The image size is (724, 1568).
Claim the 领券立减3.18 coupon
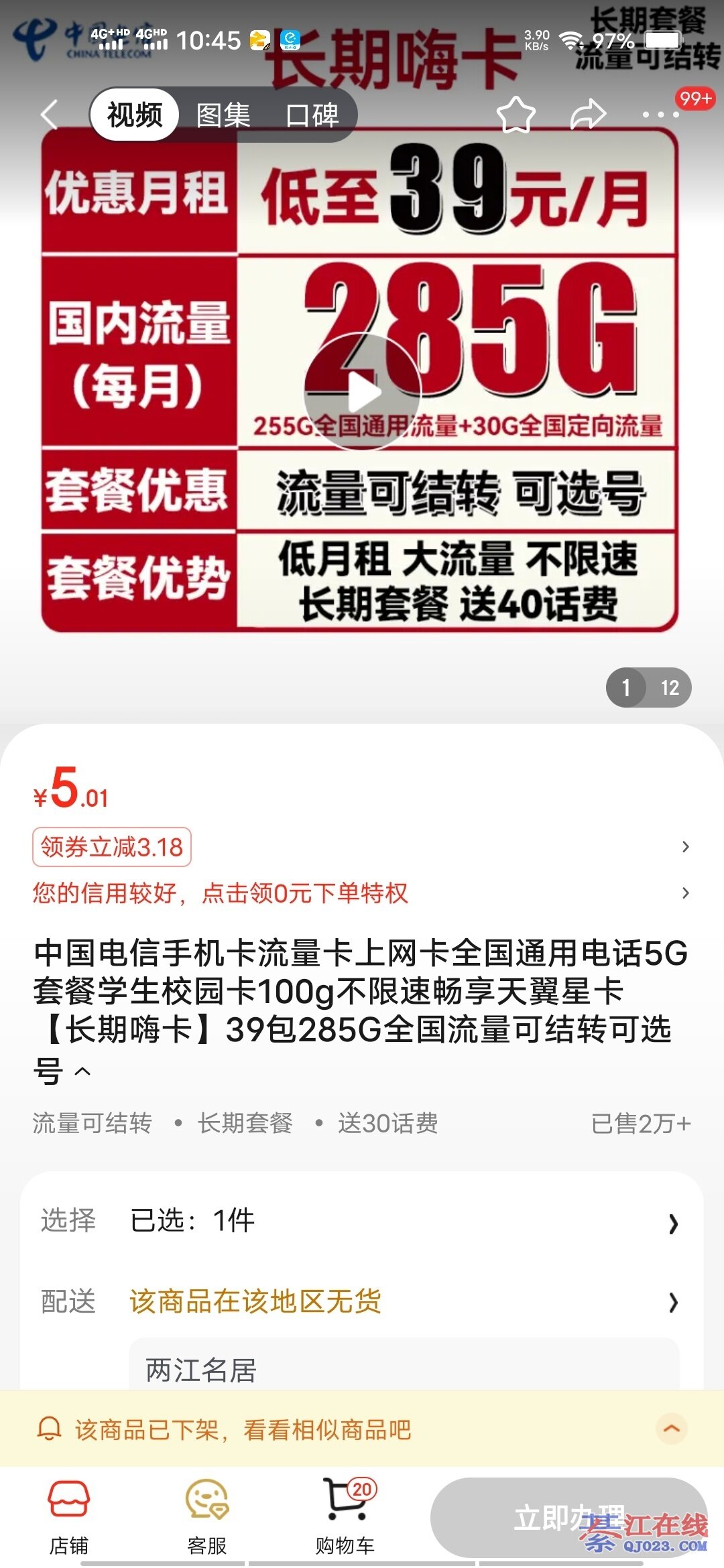(x=112, y=847)
